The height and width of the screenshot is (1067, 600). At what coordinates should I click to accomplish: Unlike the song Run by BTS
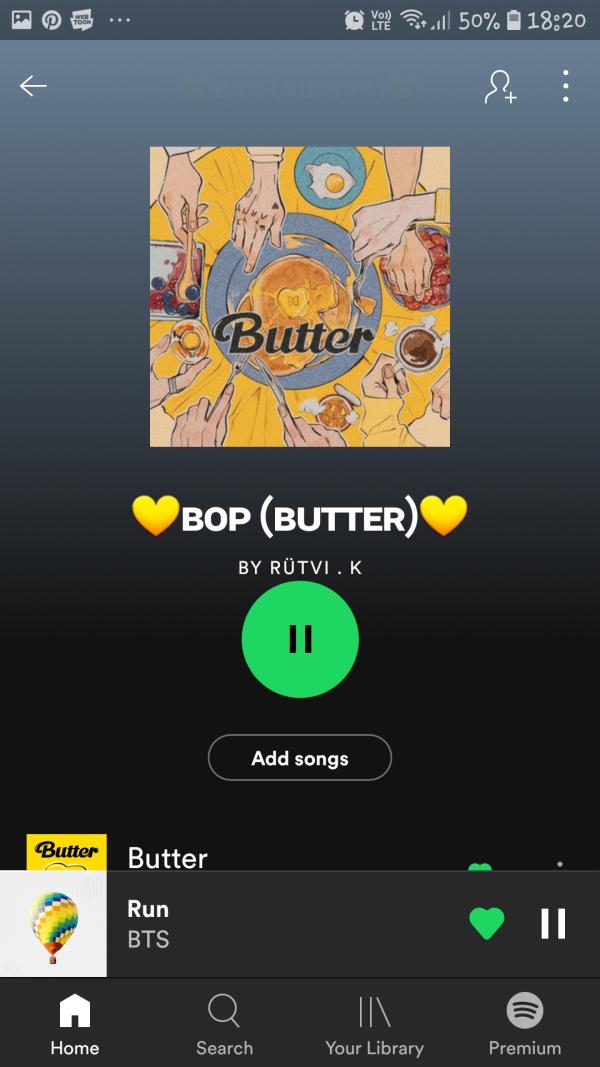[x=487, y=923]
